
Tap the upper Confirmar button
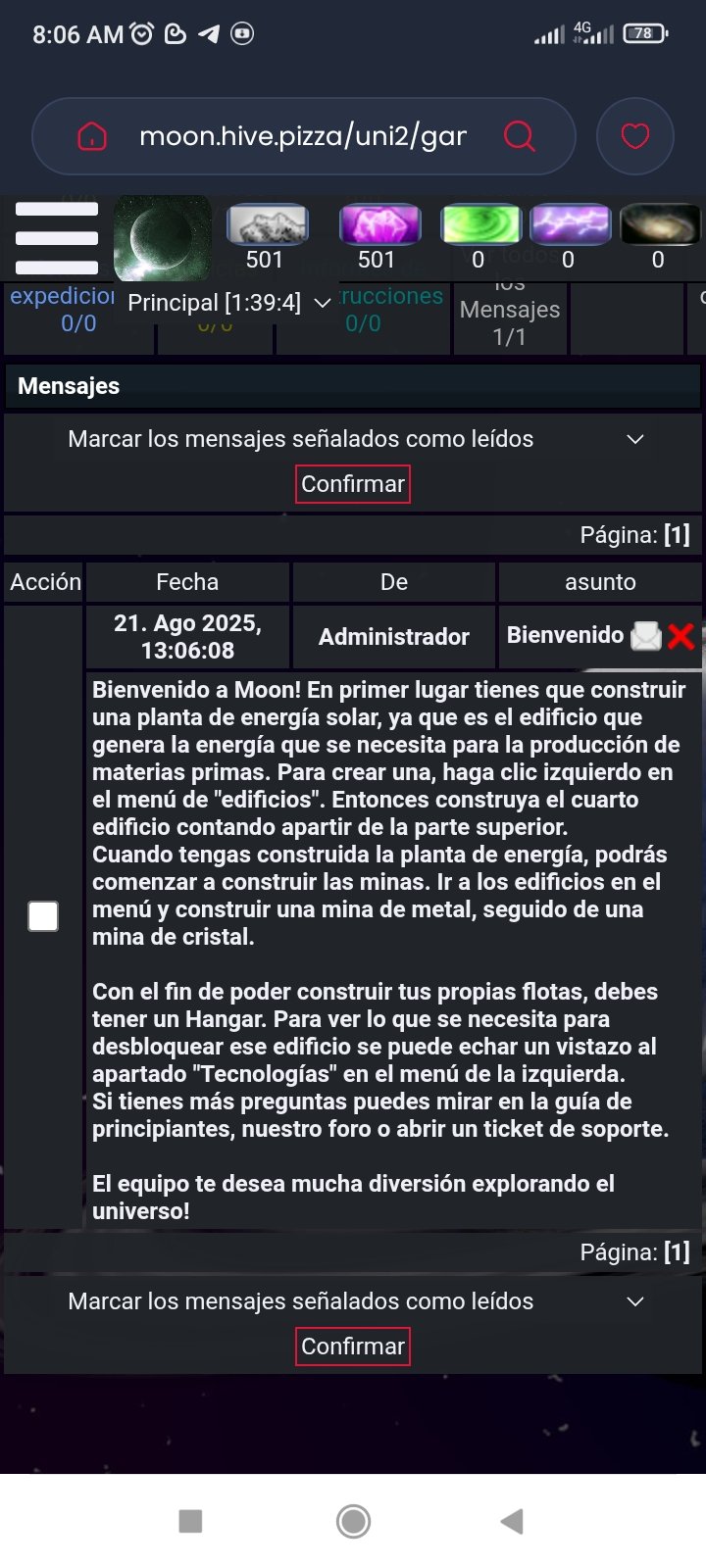click(353, 484)
